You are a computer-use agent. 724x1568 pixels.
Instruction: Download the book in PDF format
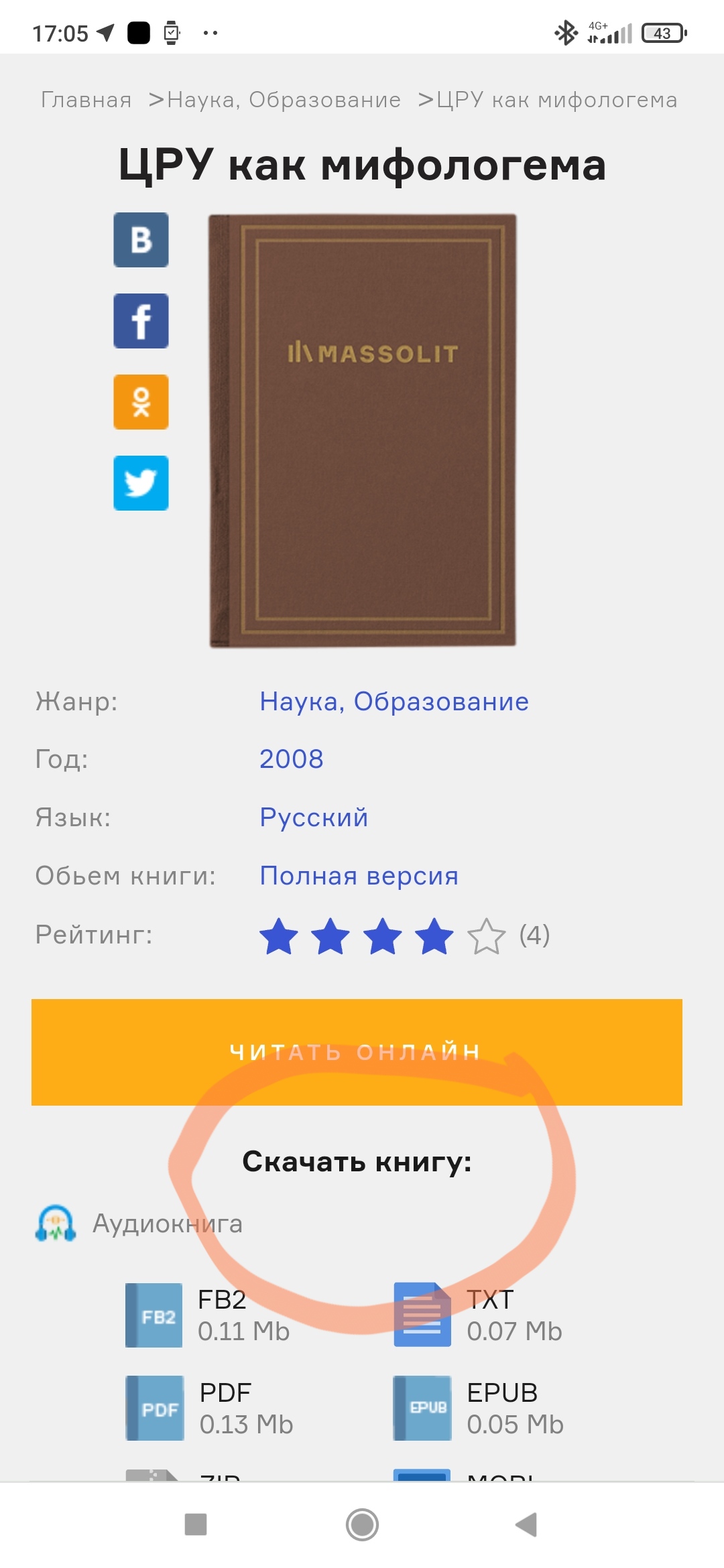pos(209,1409)
